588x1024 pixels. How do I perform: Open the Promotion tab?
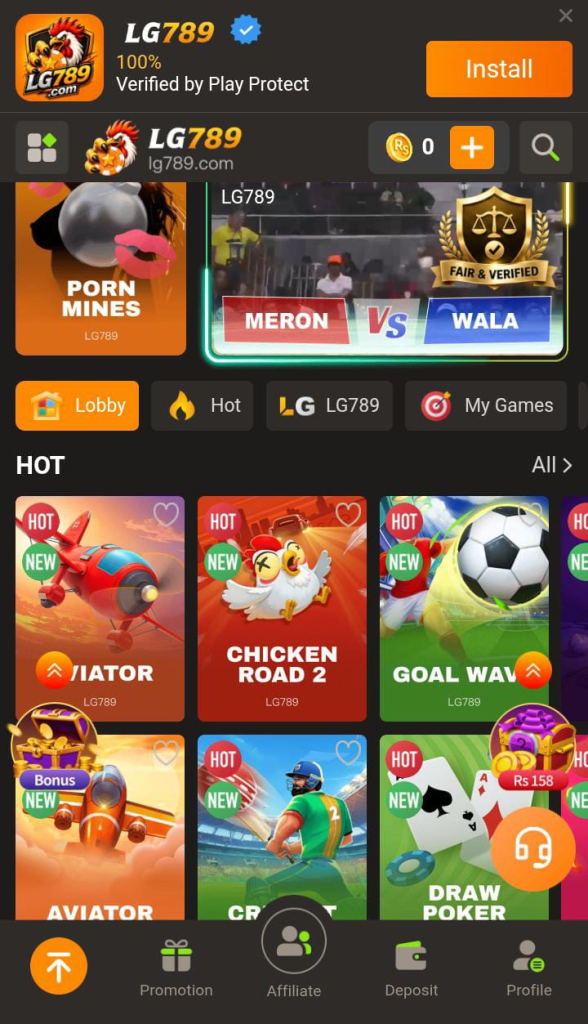176,968
